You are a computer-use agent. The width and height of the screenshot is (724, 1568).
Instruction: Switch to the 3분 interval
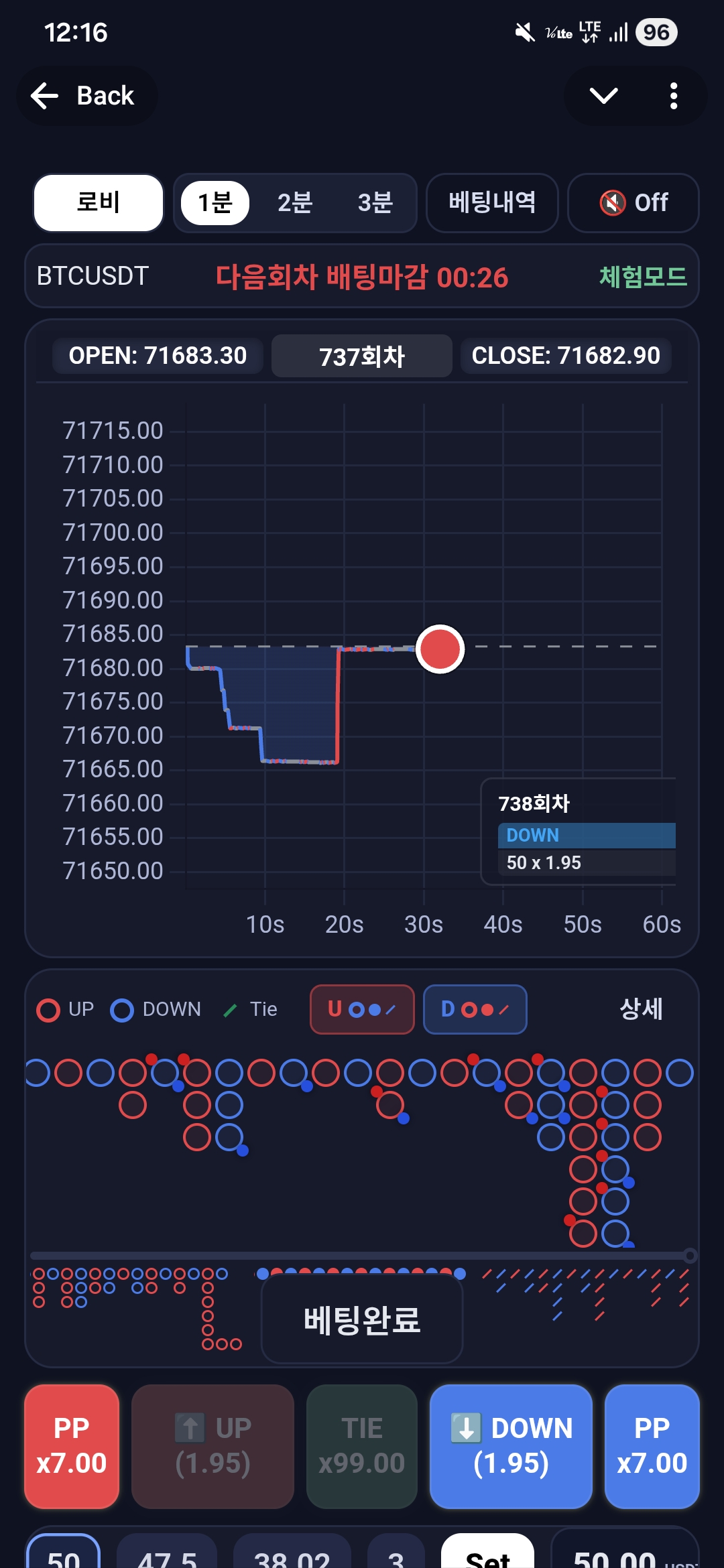[x=375, y=202]
